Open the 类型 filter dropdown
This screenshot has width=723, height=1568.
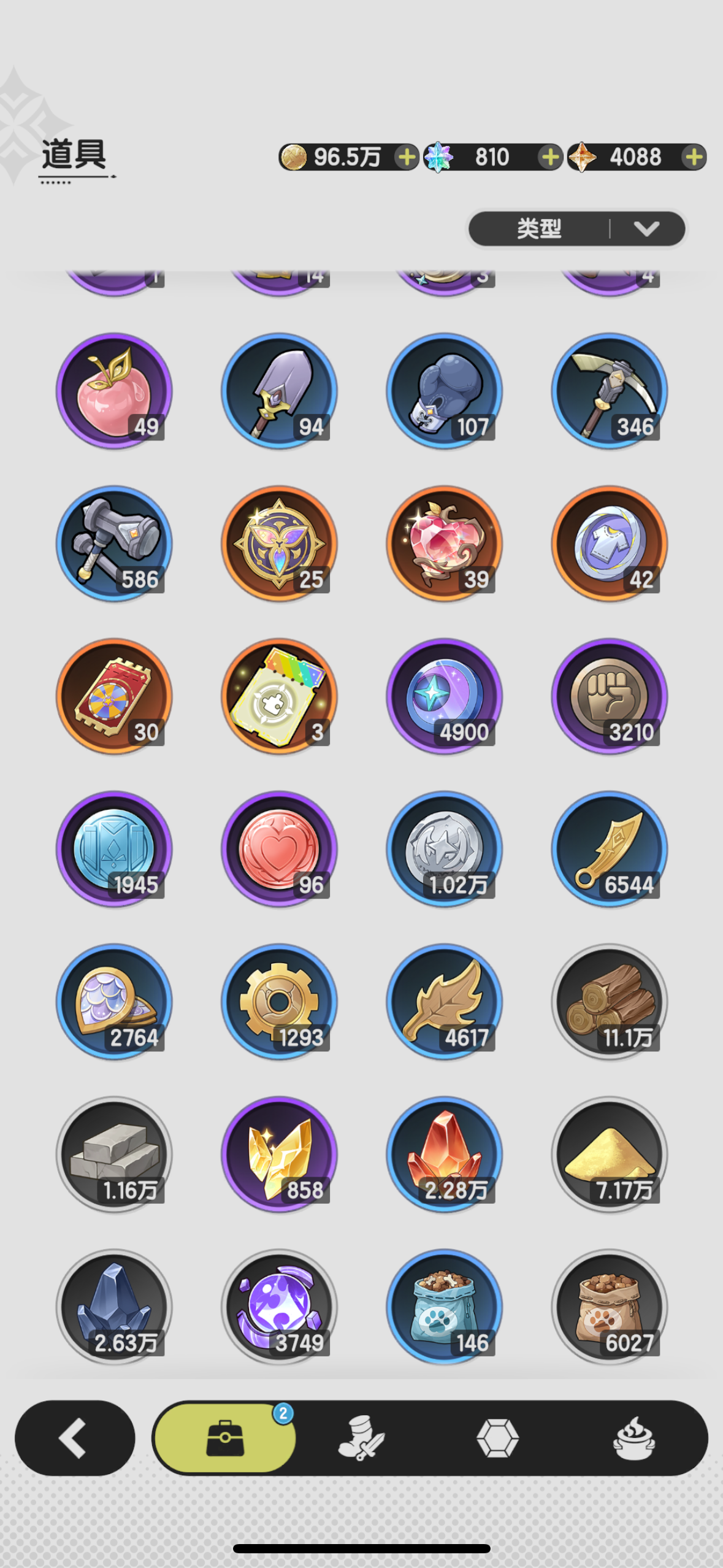tap(576, 229)
